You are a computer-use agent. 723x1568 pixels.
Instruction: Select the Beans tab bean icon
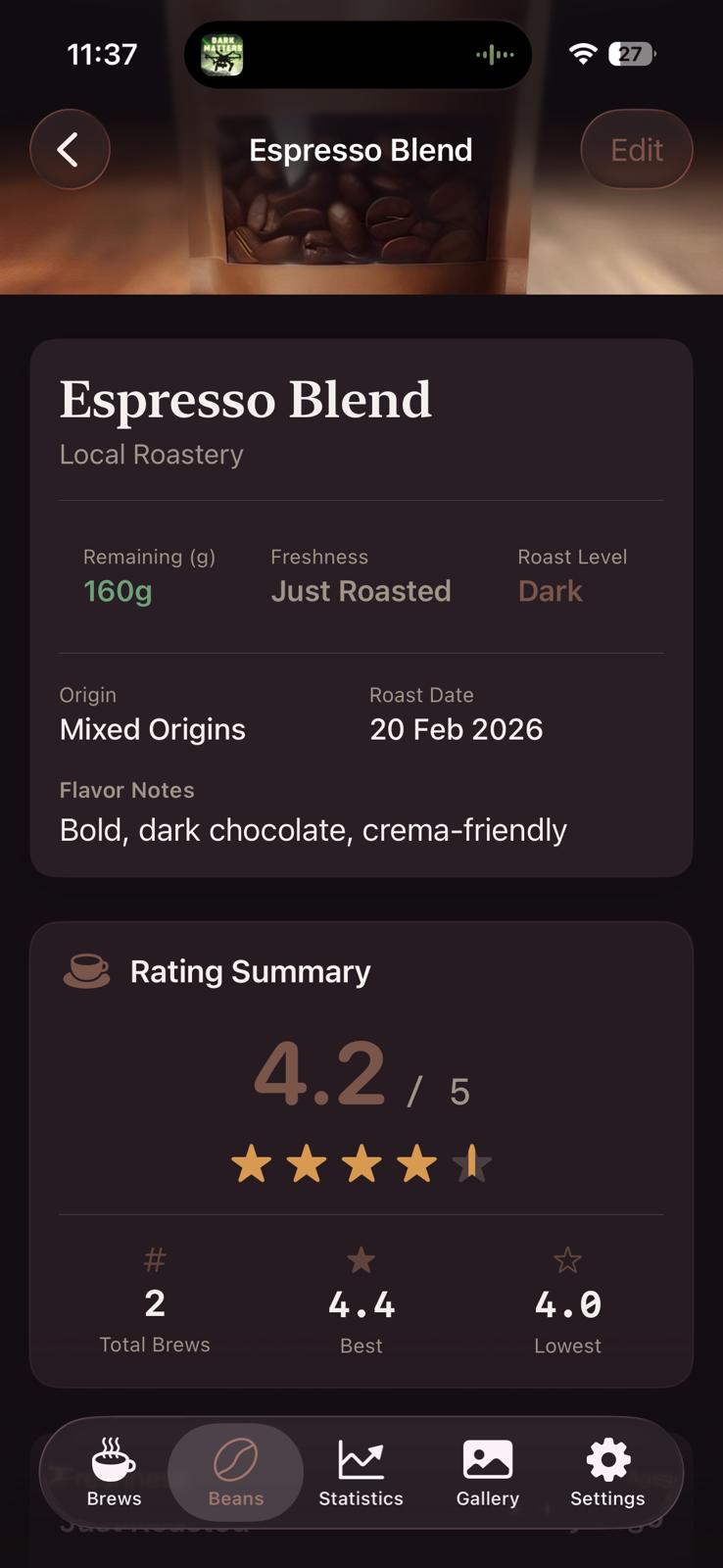[235, 1457]
